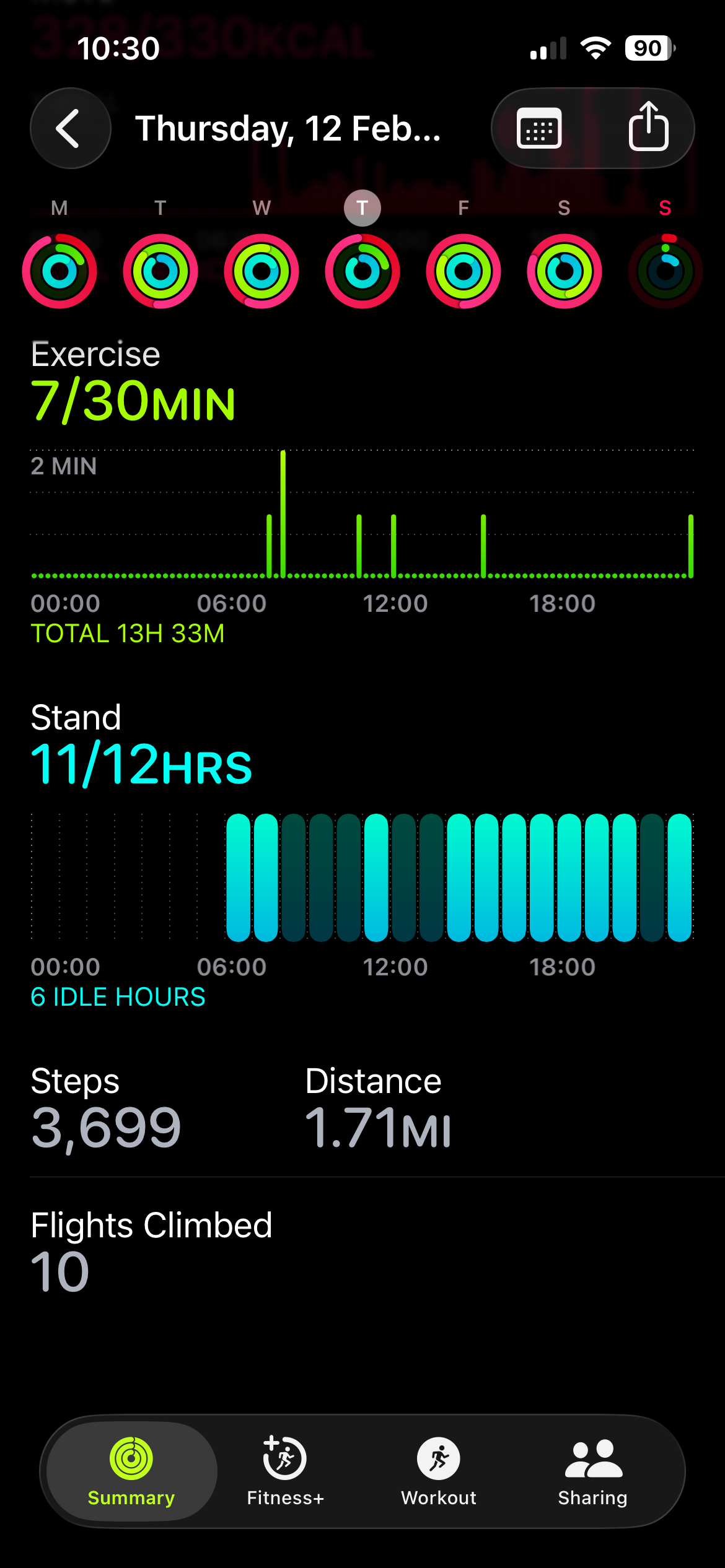725x1568 pixels.
Task: Open the Fitness+ tab
Action: point(285,1471)
